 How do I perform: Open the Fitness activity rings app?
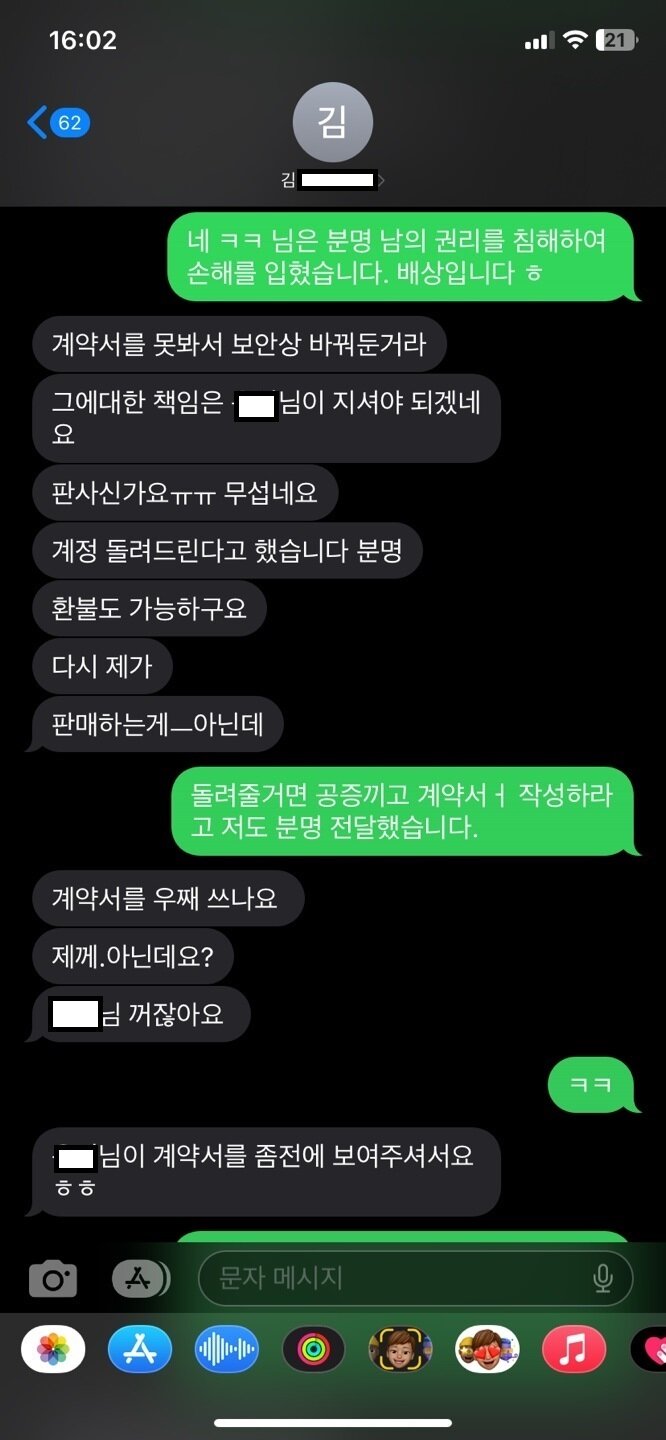coord(314,1351)
